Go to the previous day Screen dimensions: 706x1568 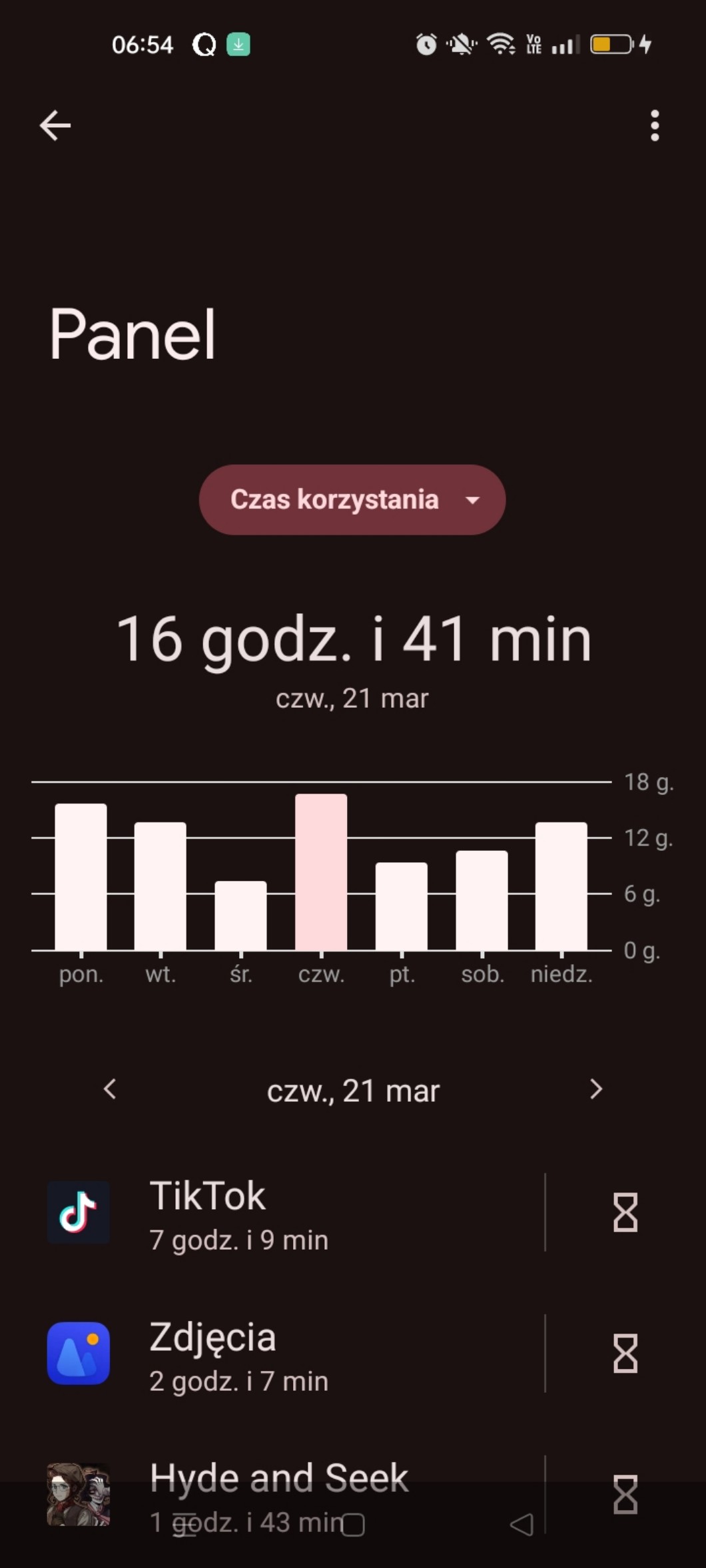coord(111,1089)
